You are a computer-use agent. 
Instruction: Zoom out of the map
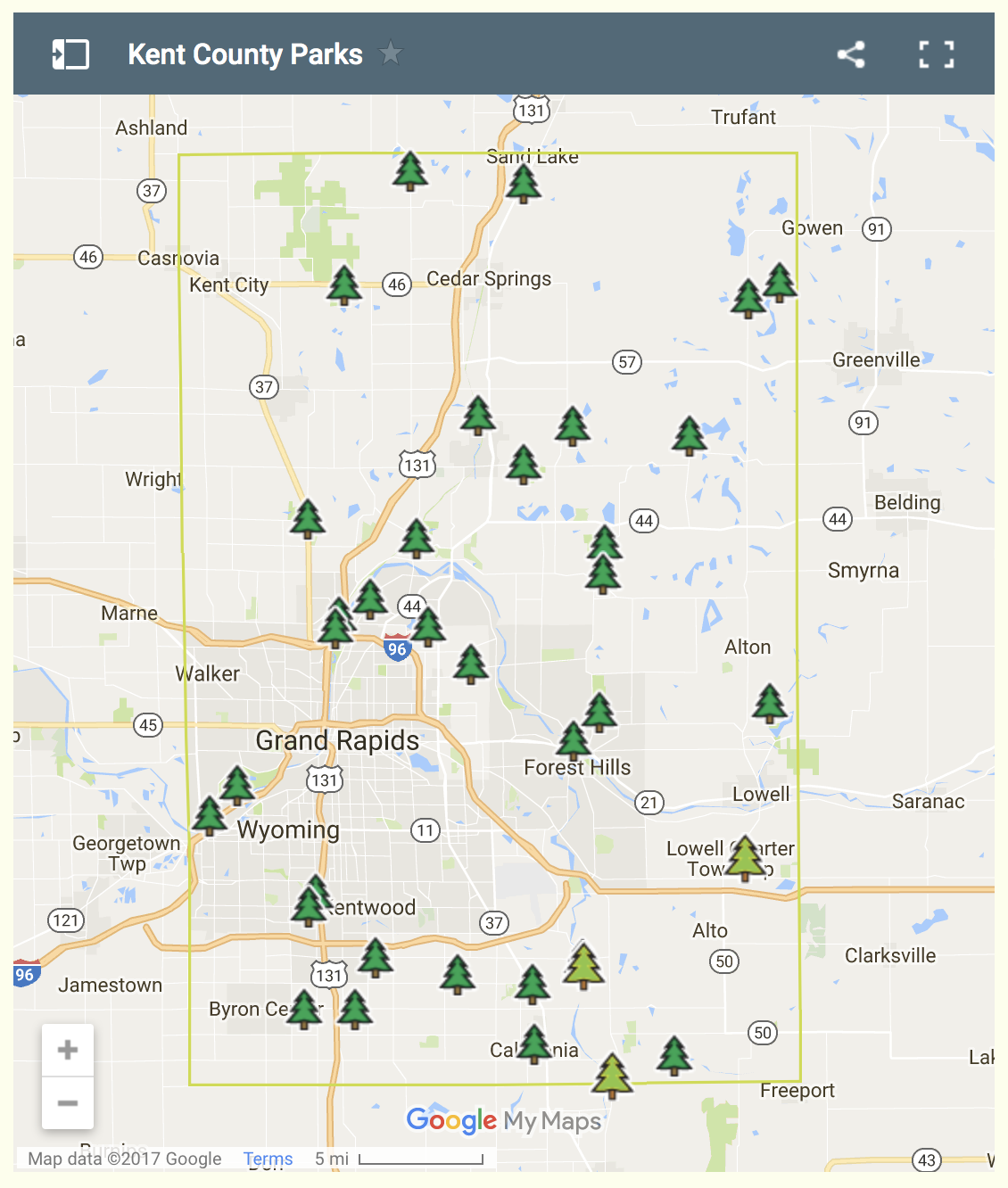68,1103
